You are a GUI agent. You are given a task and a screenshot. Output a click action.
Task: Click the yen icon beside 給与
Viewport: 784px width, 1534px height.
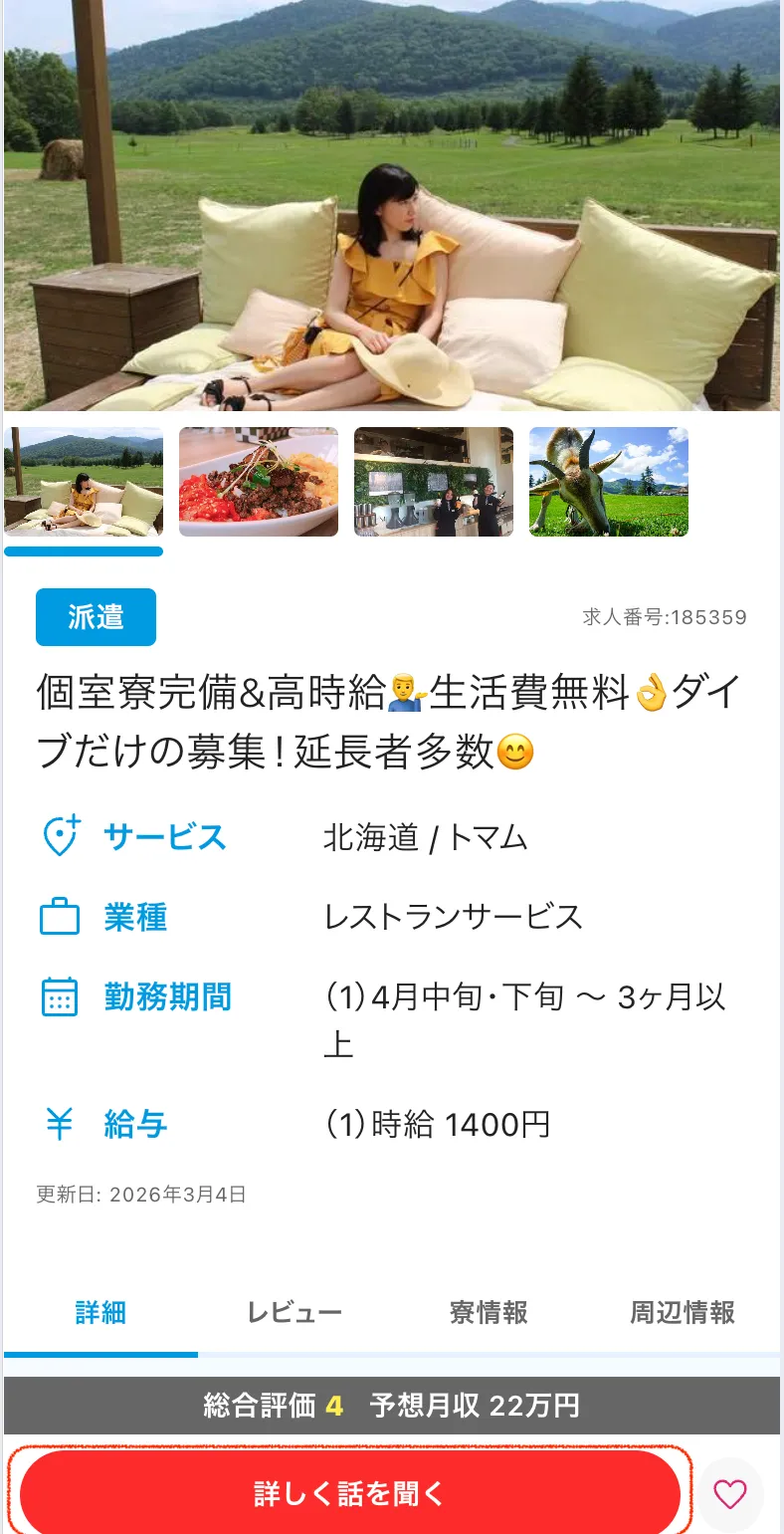(61, 1124)
